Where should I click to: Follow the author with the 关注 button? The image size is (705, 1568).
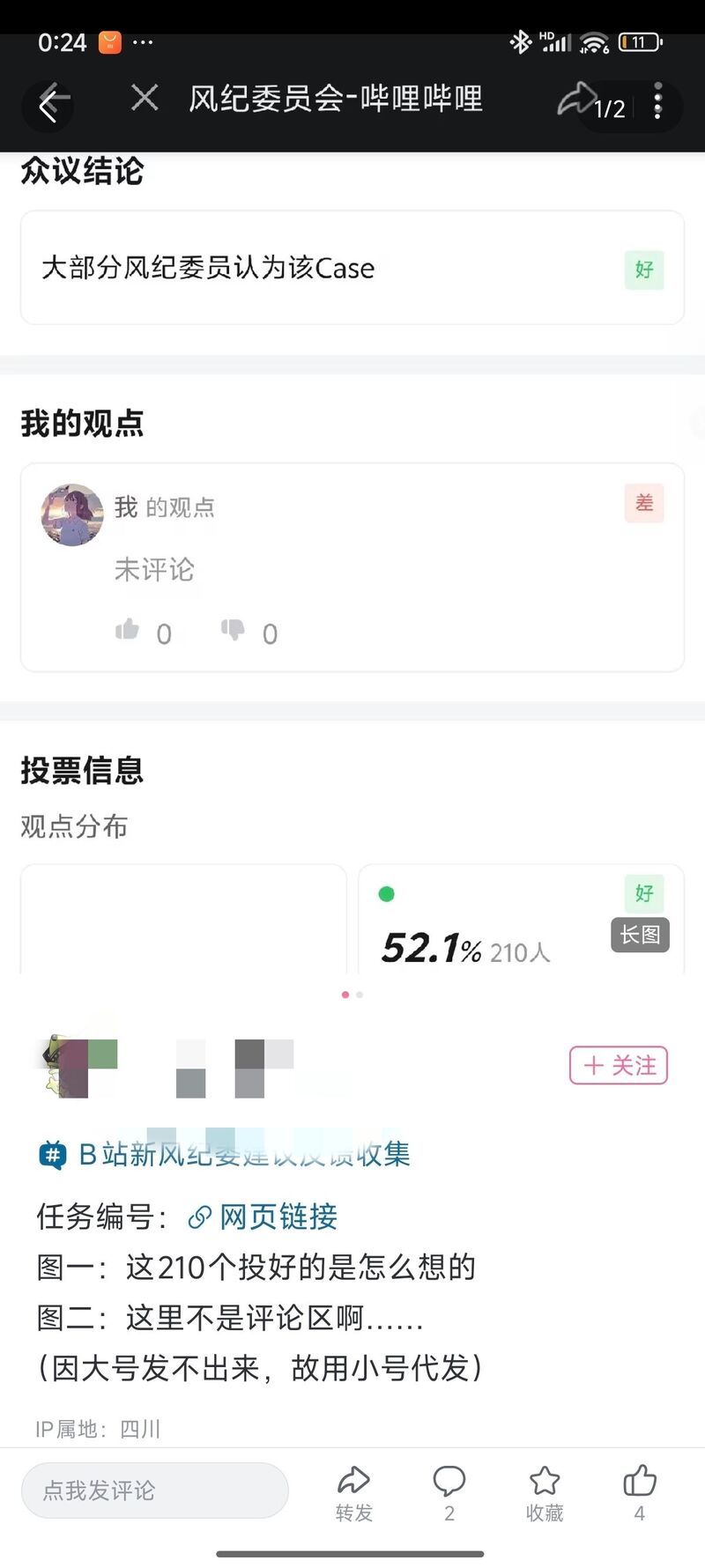pyautogui.click(x=619, y=1065)
